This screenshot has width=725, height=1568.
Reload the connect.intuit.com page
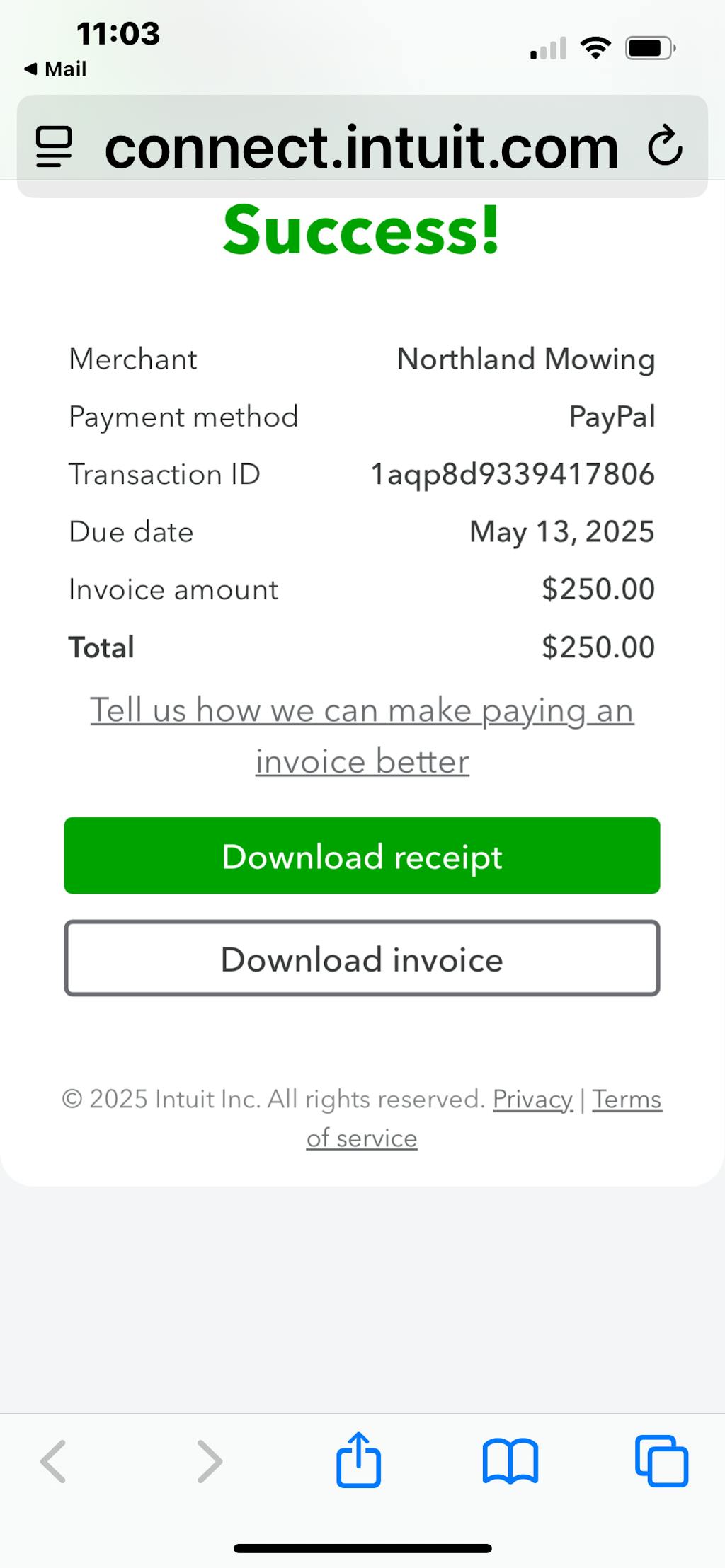coord(665,146)
